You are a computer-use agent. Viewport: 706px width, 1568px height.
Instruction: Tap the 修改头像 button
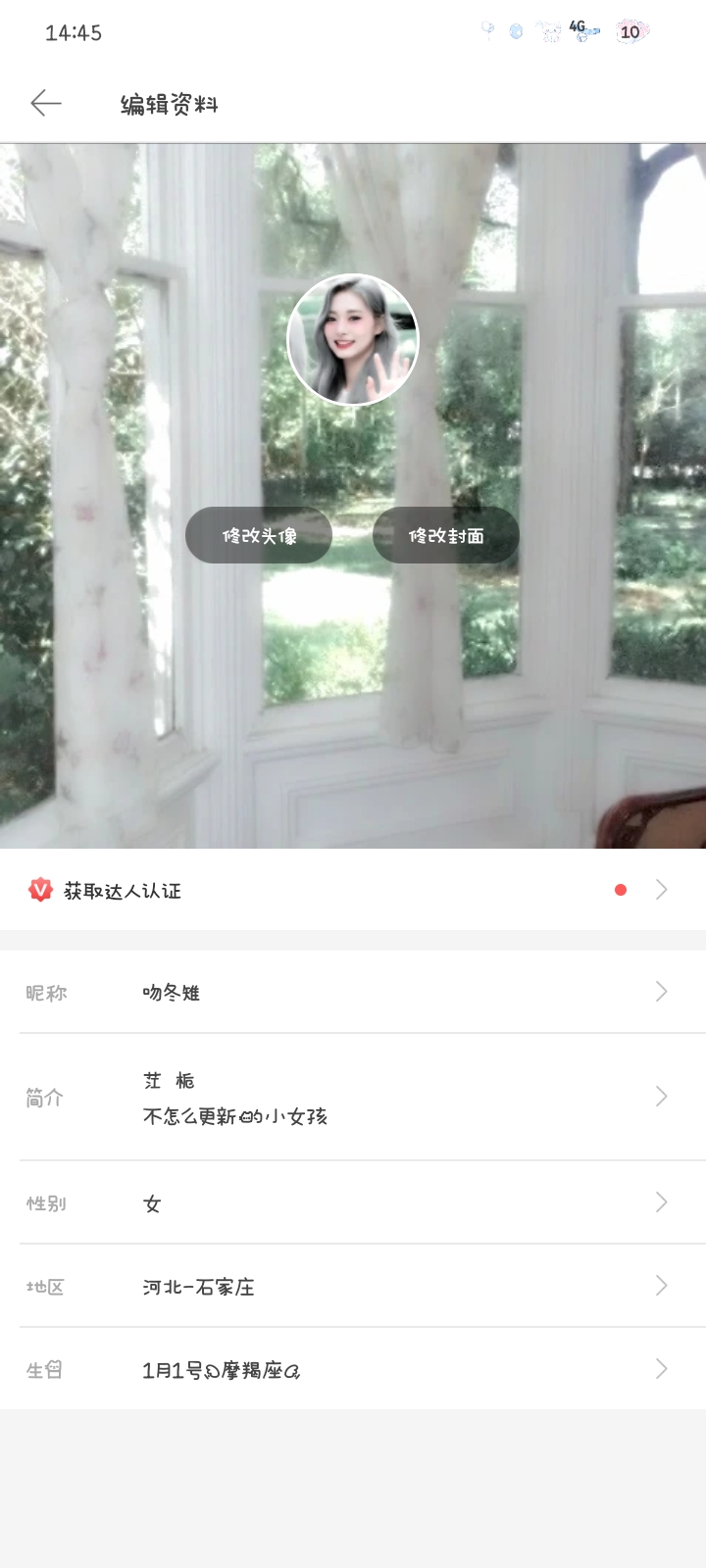(x=259, y=535)
